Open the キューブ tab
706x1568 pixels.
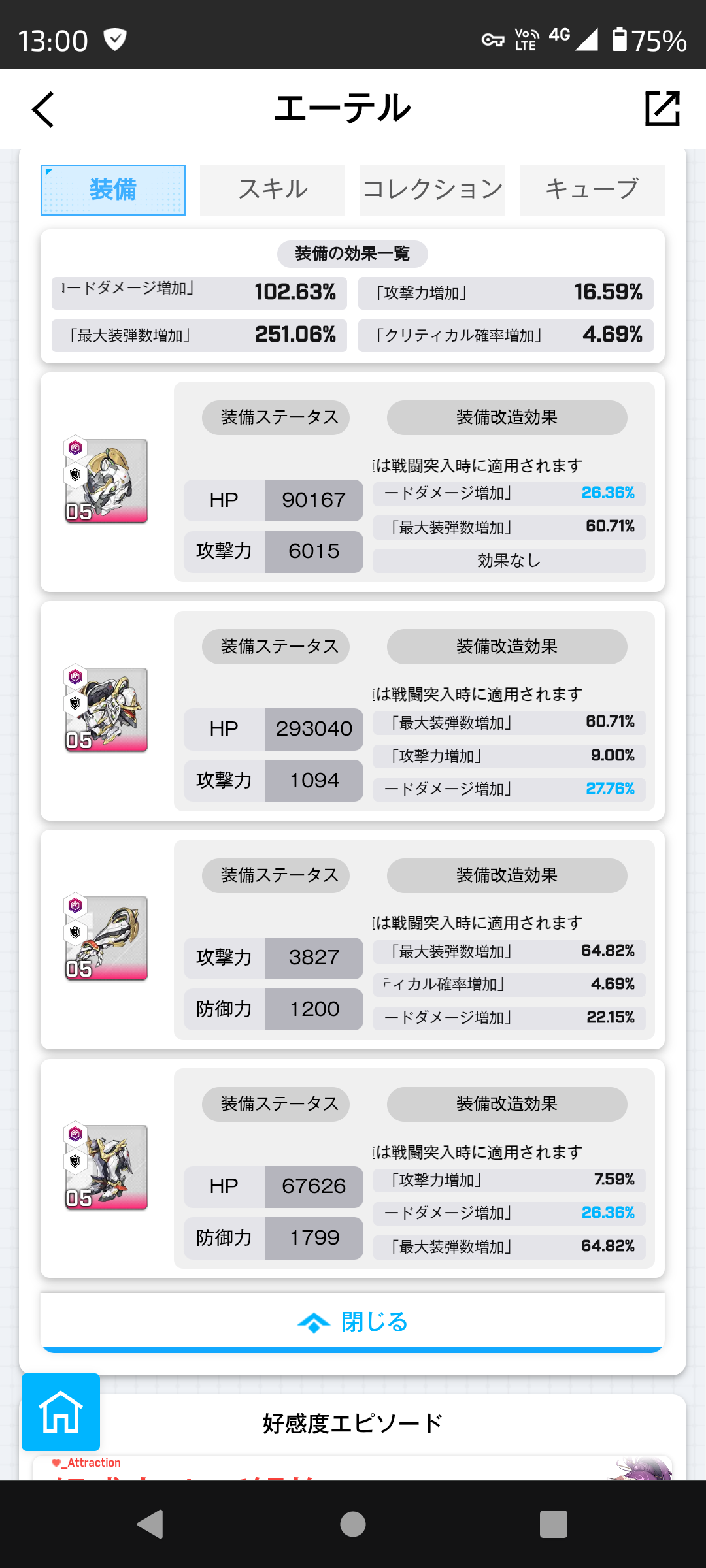point(592,190)
